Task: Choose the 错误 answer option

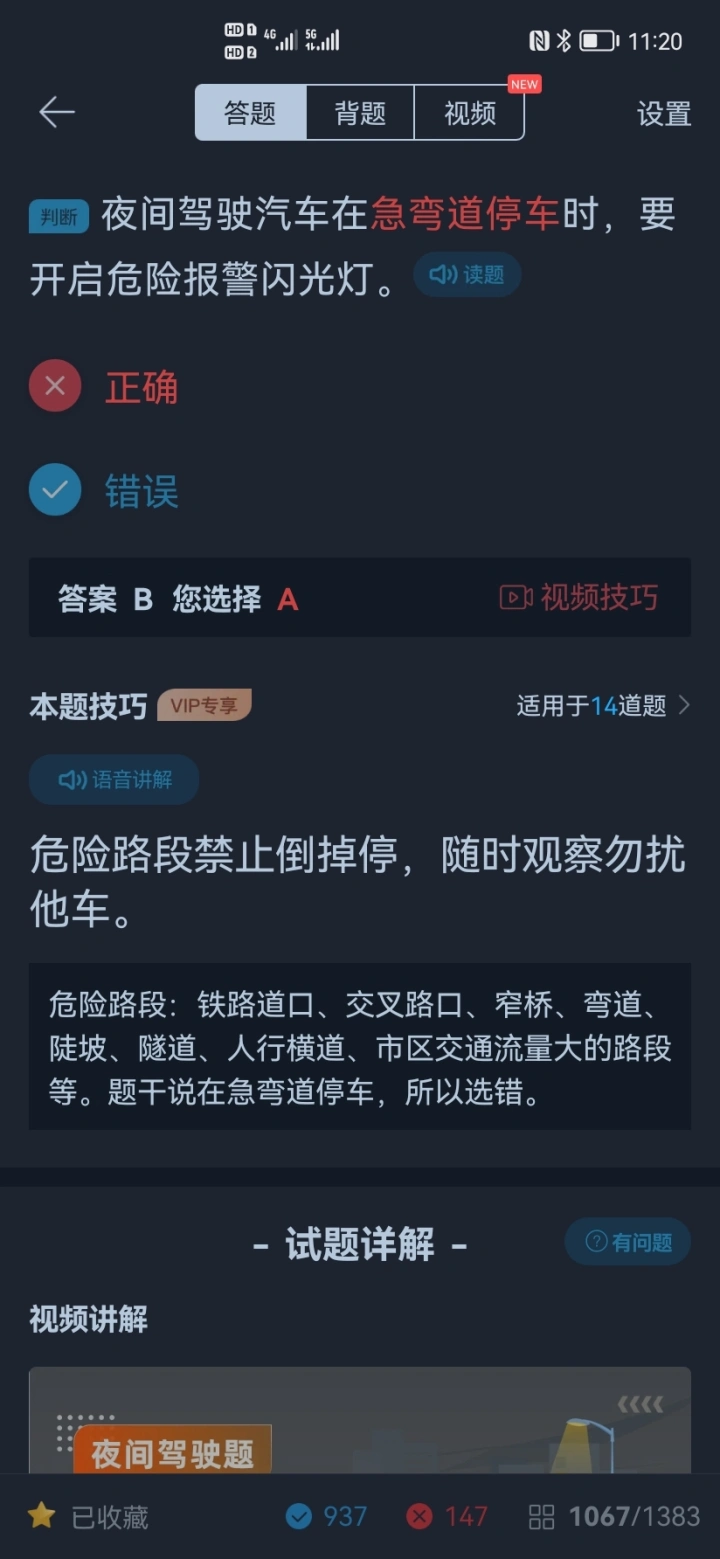Action: [x=104, y=490]
